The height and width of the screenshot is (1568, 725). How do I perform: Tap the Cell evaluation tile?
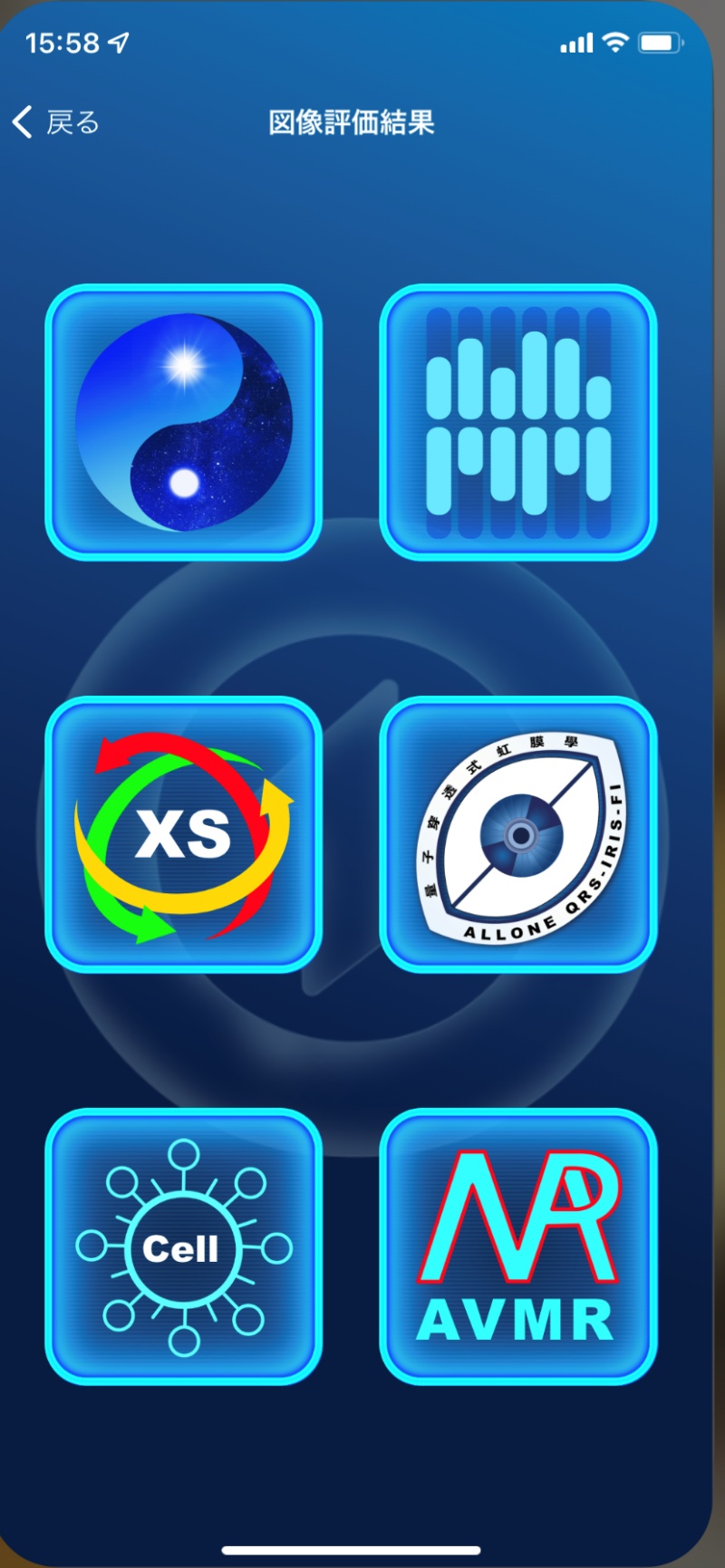(x=184, y=1246)
